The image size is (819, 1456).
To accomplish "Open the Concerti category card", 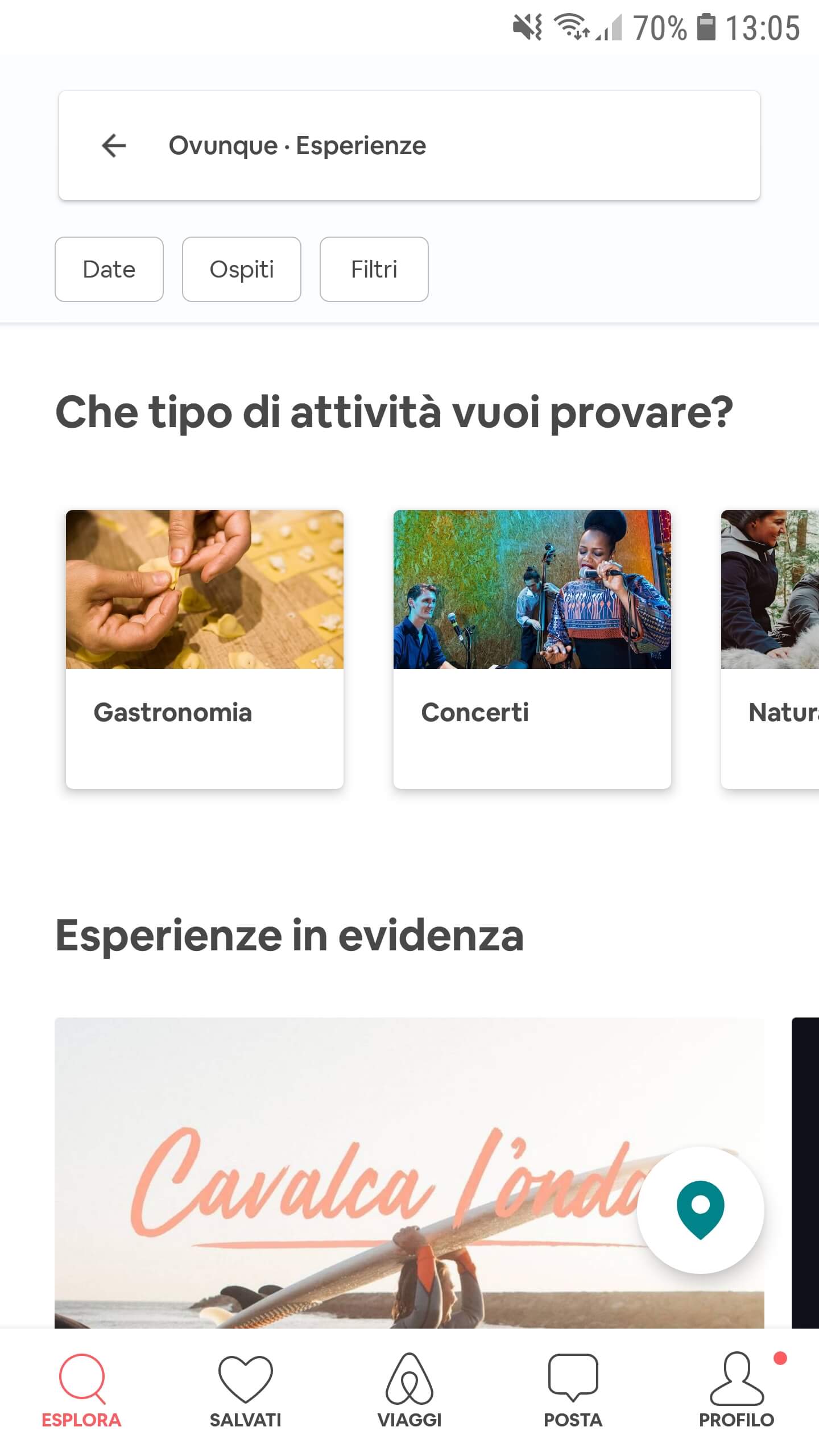I will pos(532,649).
